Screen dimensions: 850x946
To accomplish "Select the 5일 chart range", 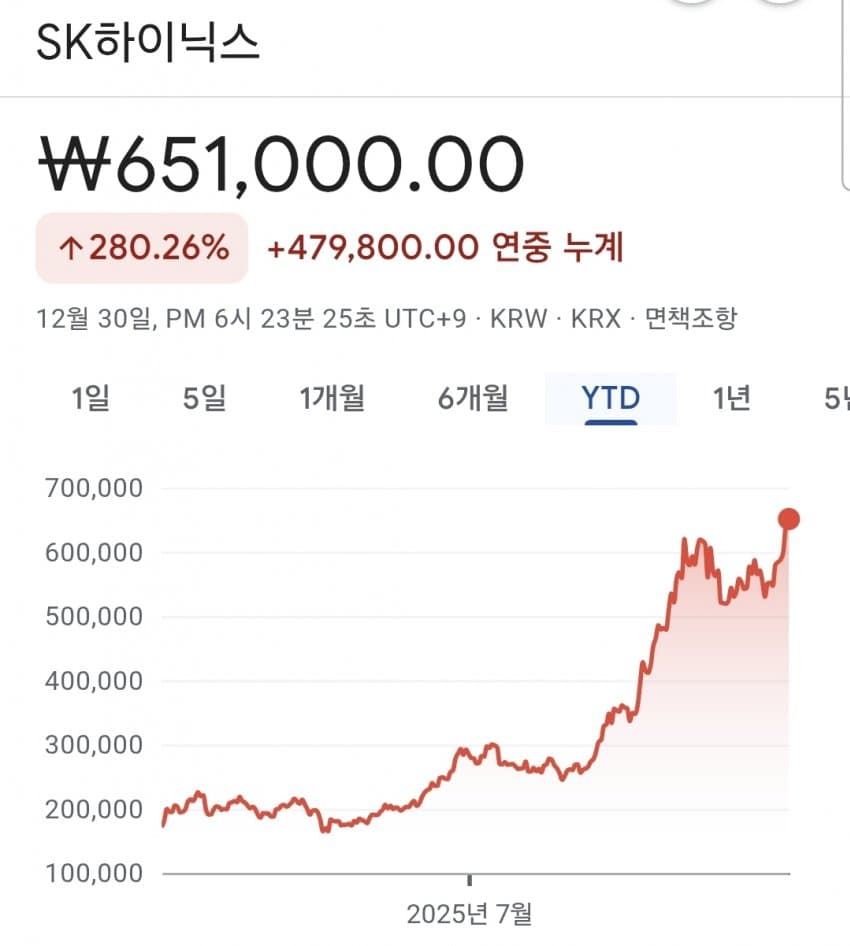I will [x=204, y=399].
